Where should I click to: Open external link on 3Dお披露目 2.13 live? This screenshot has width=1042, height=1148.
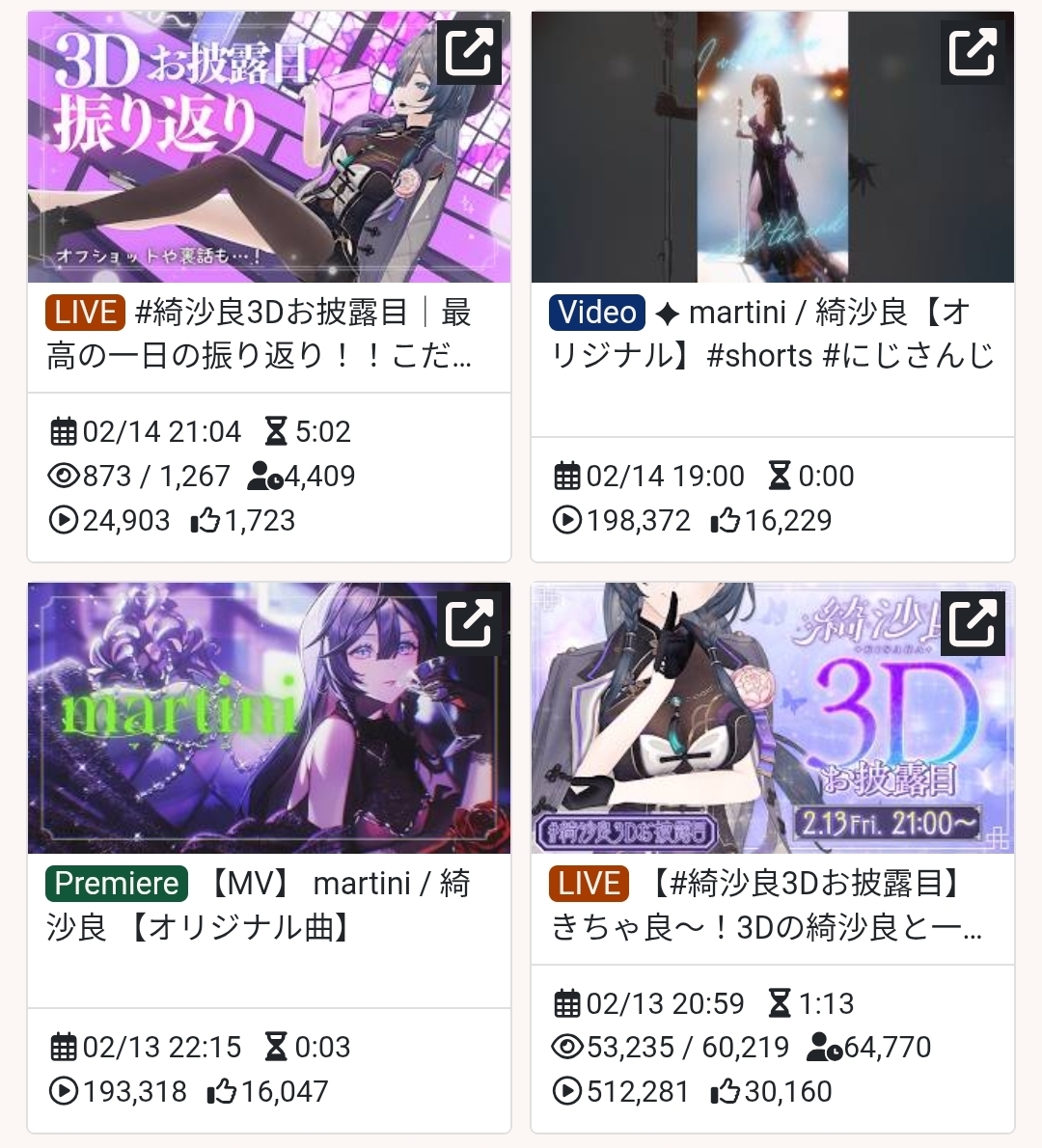click(973, 623)
